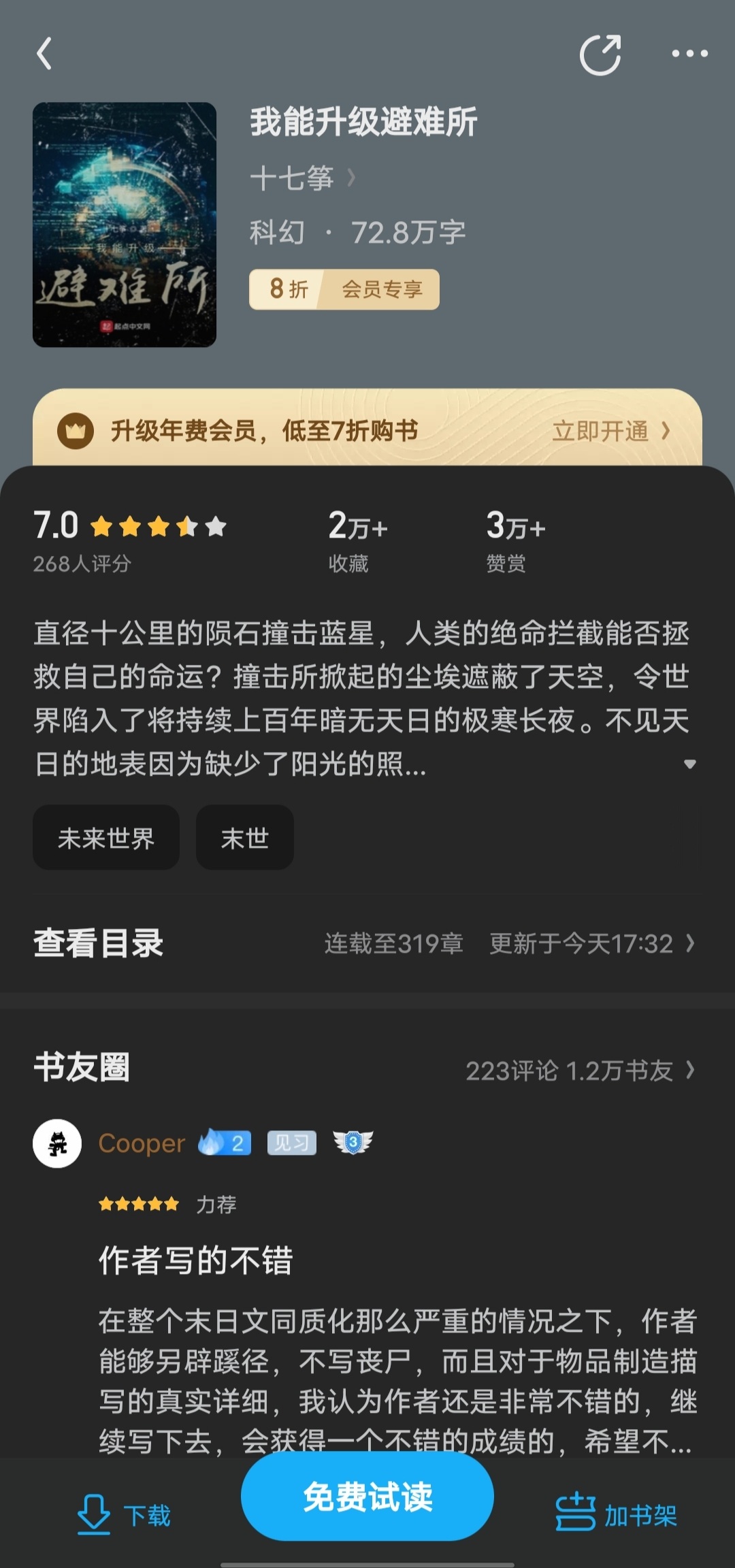Viewport: 735px width, 1568px height.
Task: Open the review 作者写的不错
Action: point(196,1260)
